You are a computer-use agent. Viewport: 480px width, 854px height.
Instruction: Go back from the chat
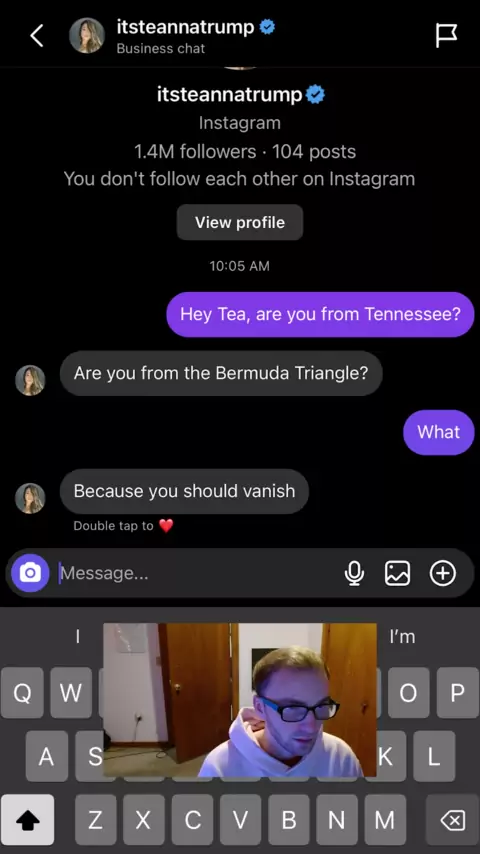click(x=37, y=36)
